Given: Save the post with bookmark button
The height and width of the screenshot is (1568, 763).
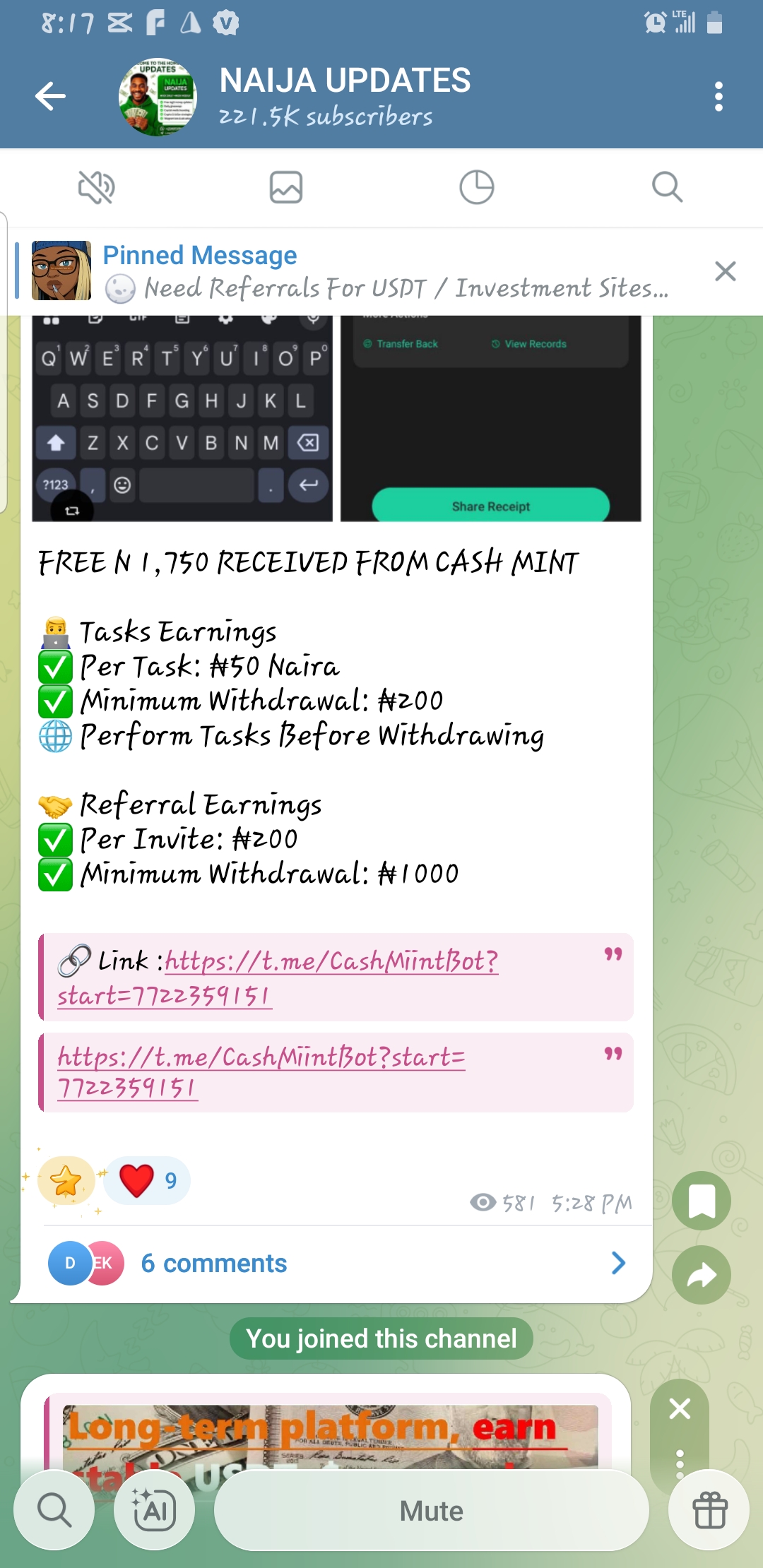Looking at the screenshot, I should [x=701, y=1201].
